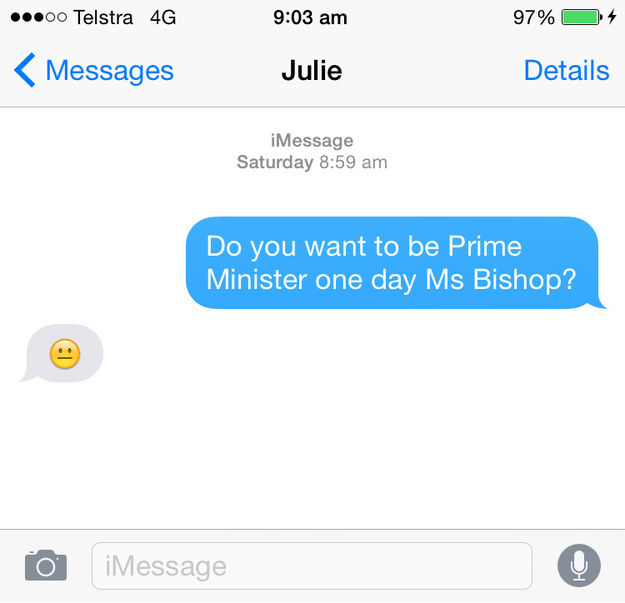Tap the camera icon to attach photo
This screenshot has width=625, height=603.
(x=45, y=565)
